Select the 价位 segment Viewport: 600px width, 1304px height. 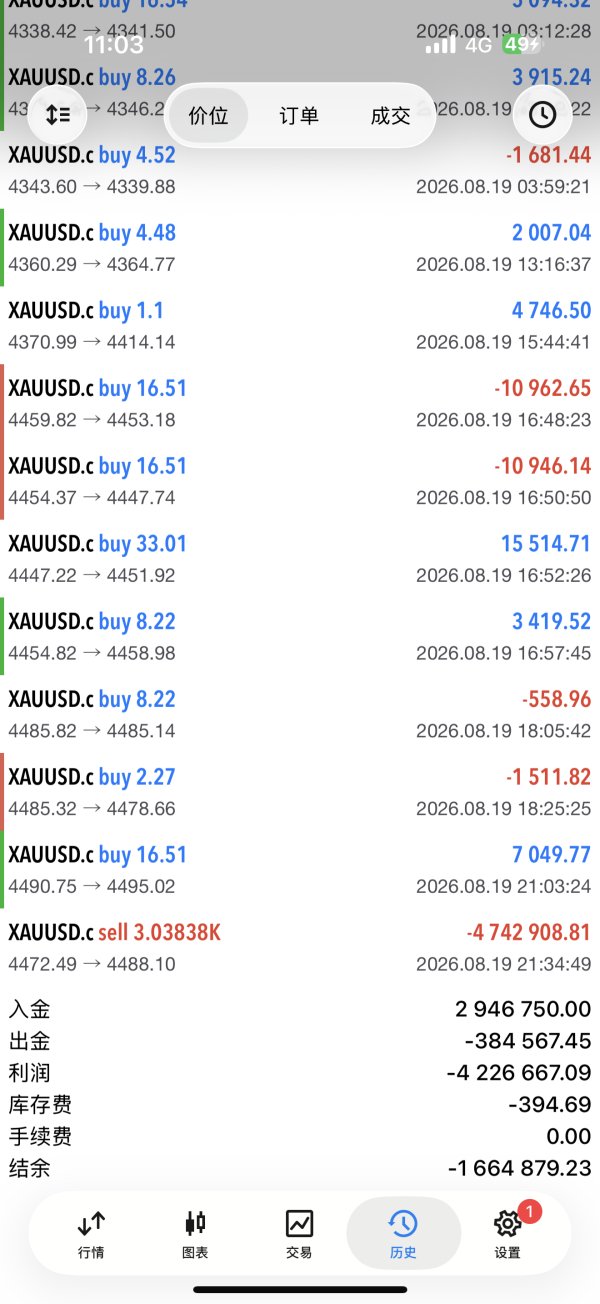pyautogui.click(x=208, y=116)
